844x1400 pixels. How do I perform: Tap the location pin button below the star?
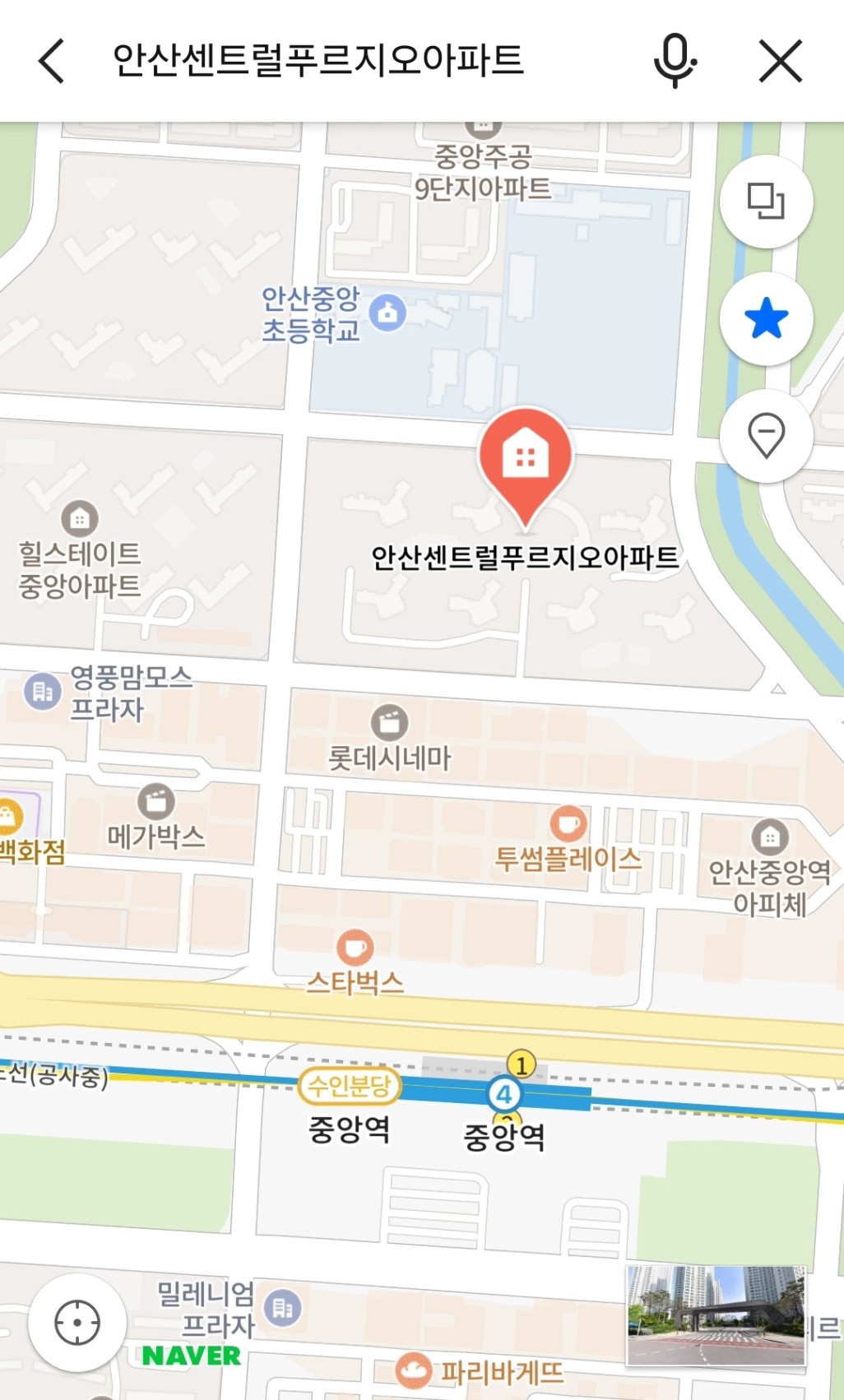[766, 435]
